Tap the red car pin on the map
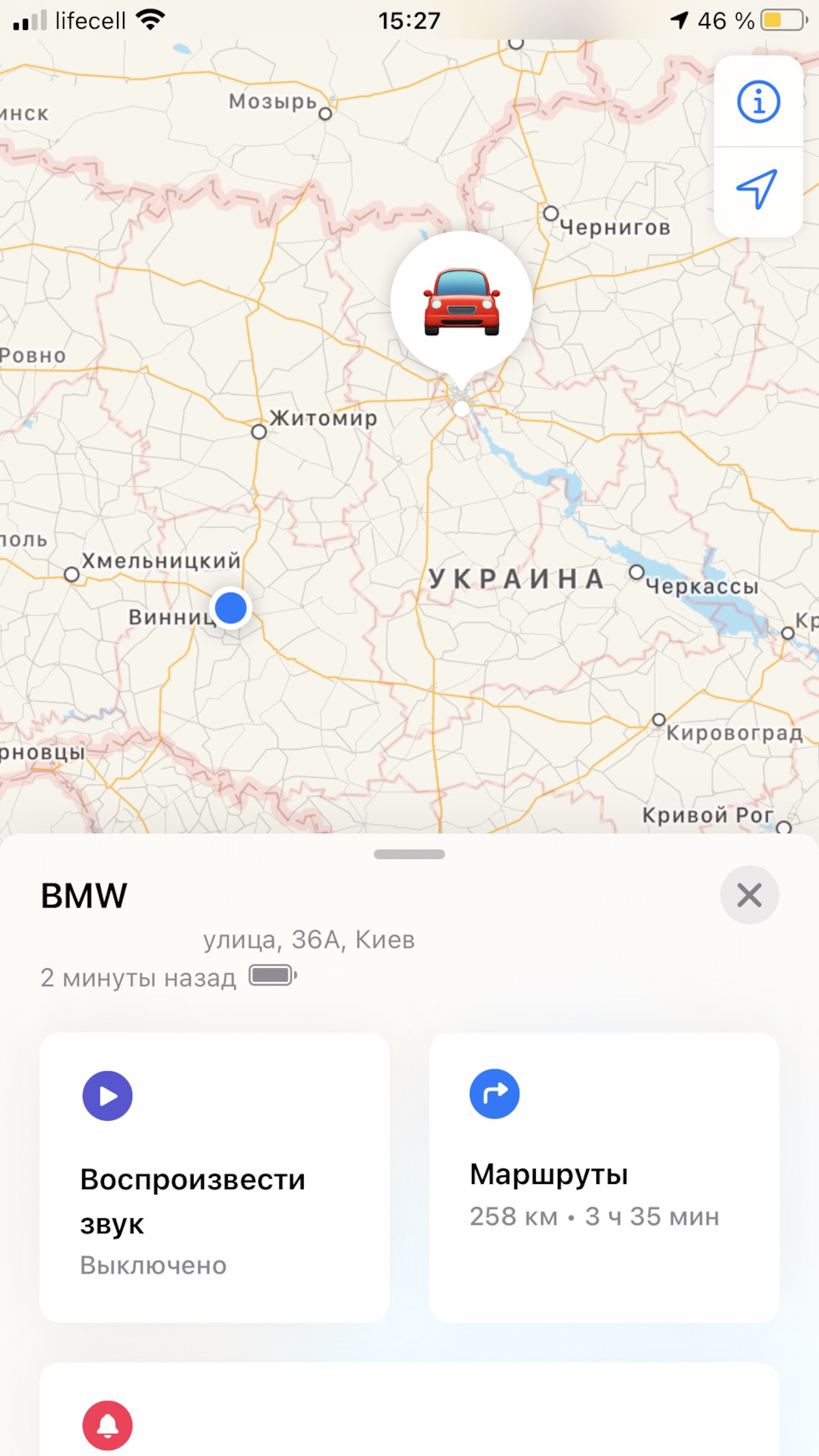This screenshot has width=819, height=1456. tap(462, 302)
